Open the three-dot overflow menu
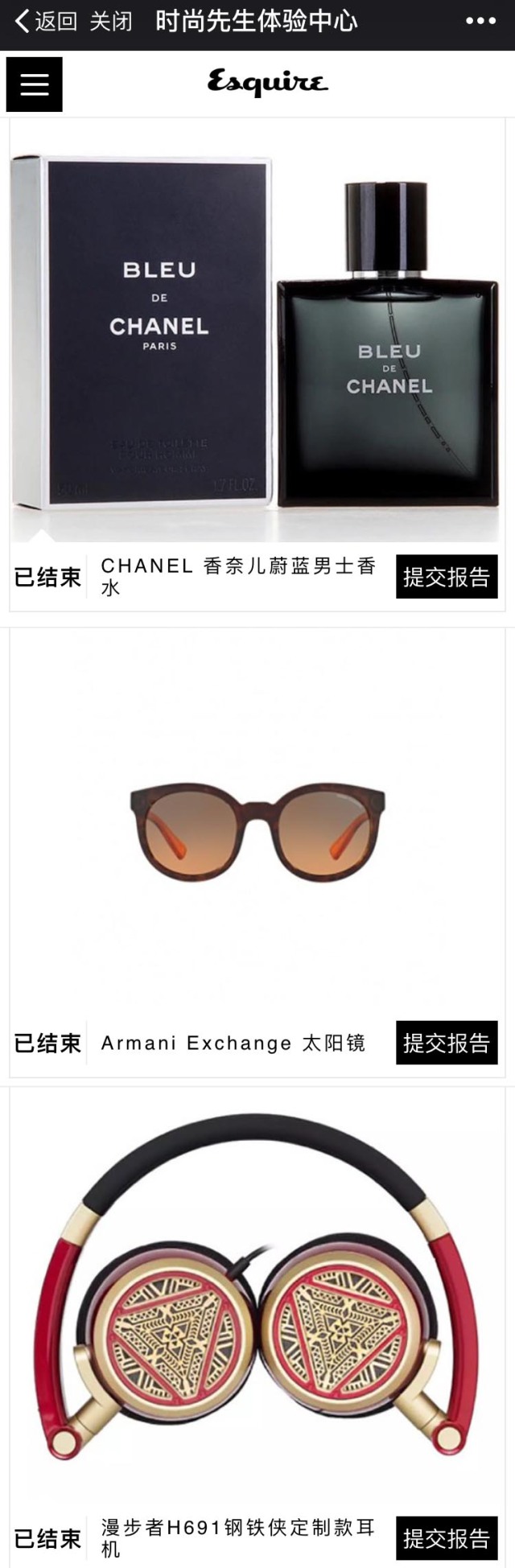Image resolution: width=515 pixels, height=1568 pixels. [480, 22]
